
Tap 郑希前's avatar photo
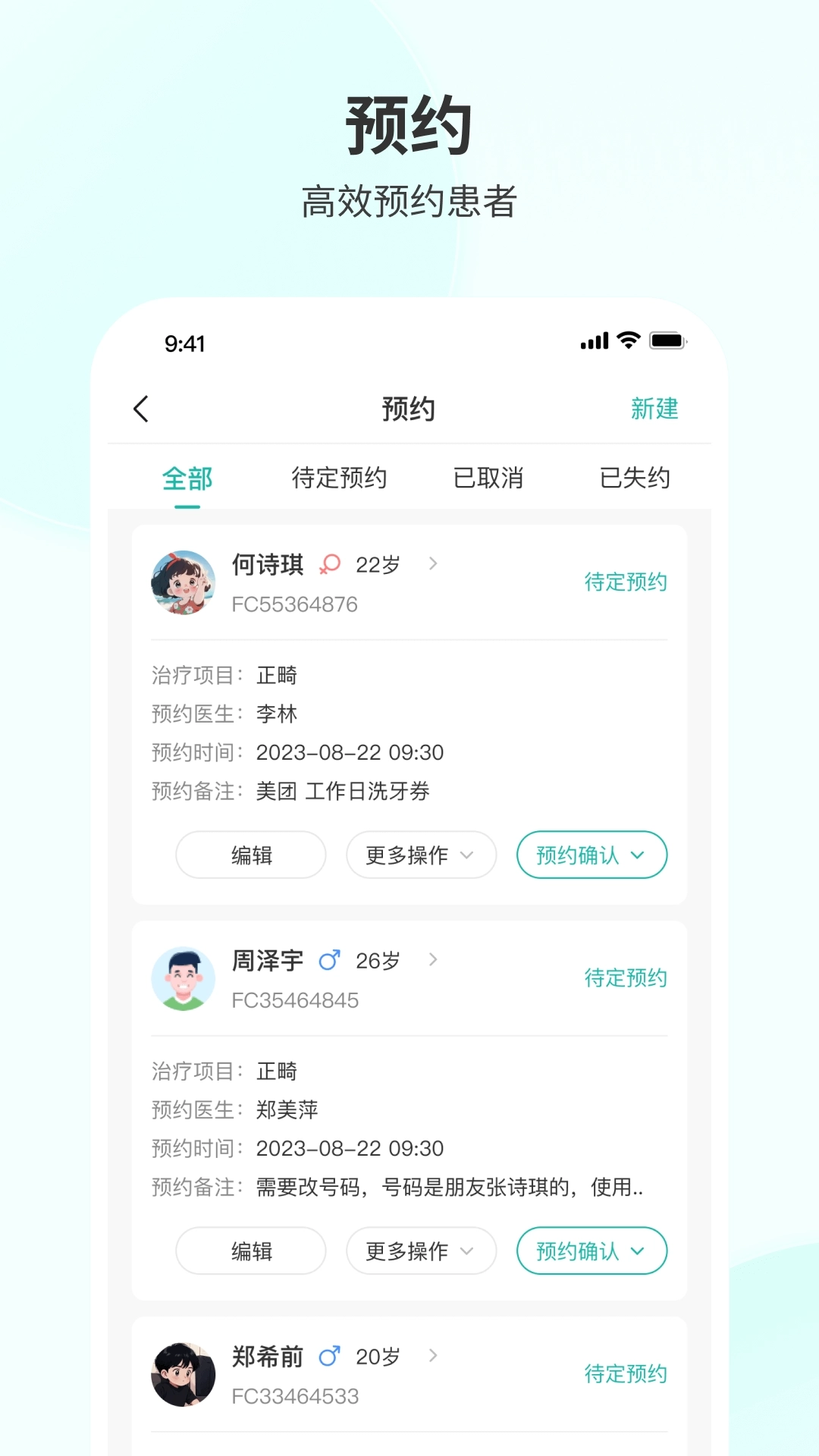184,1374
